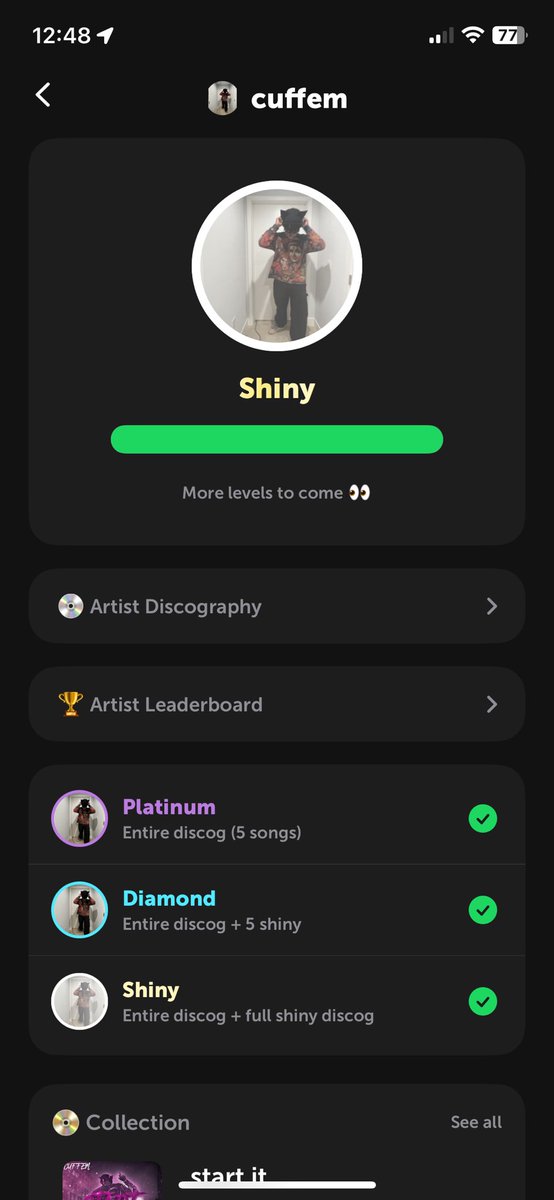Go back using the top-left arrow
This screenshot has height=1200, width=554.
click(43, 95)
